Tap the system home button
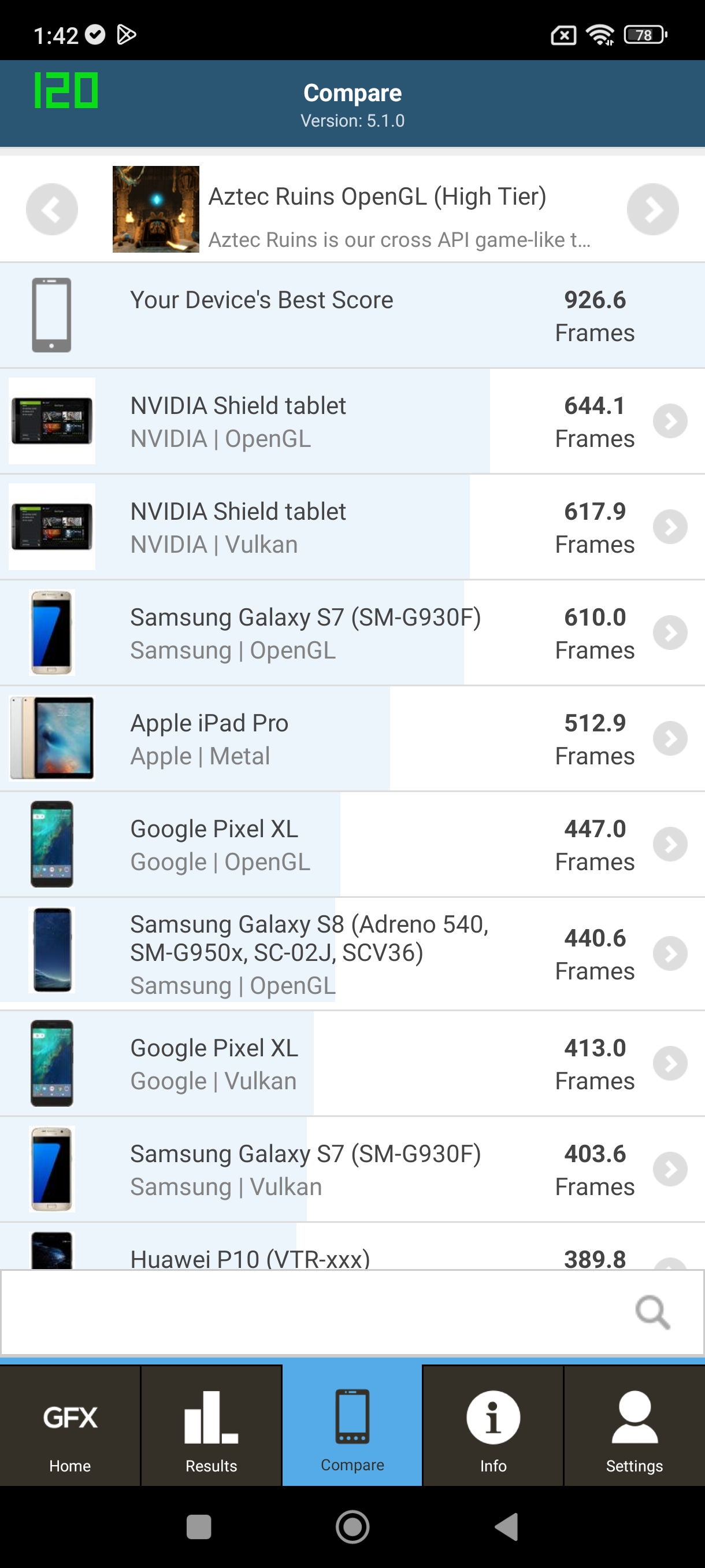This screenshot has height=1568, width=705. [x=352, y=1526]
